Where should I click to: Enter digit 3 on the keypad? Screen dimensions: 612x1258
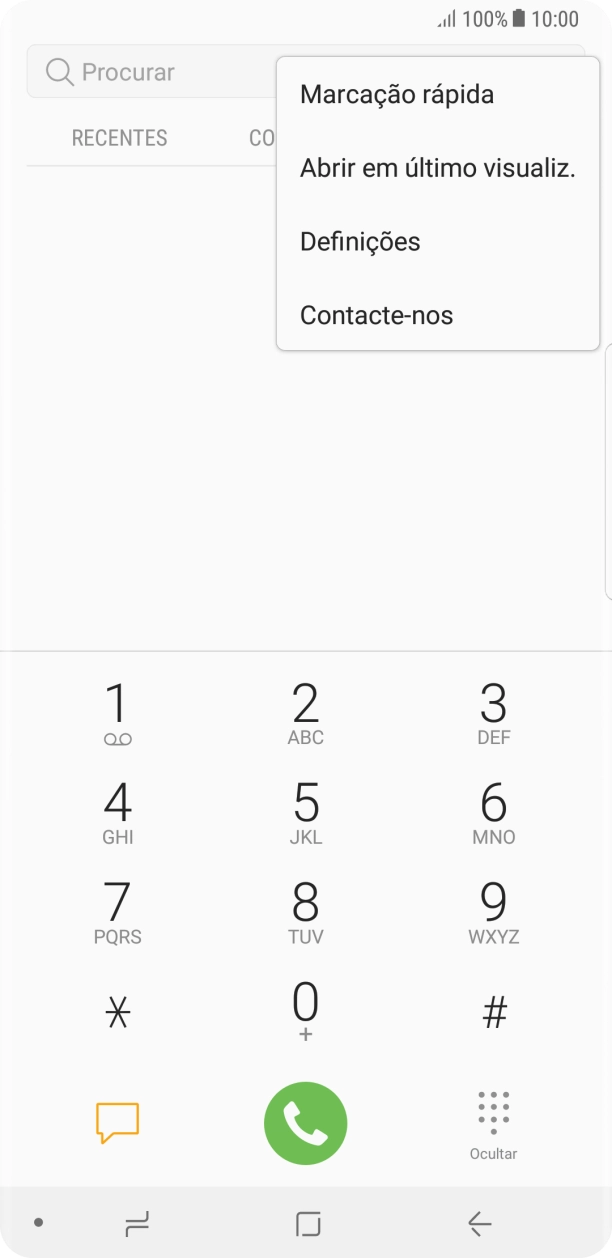(493, 714)
